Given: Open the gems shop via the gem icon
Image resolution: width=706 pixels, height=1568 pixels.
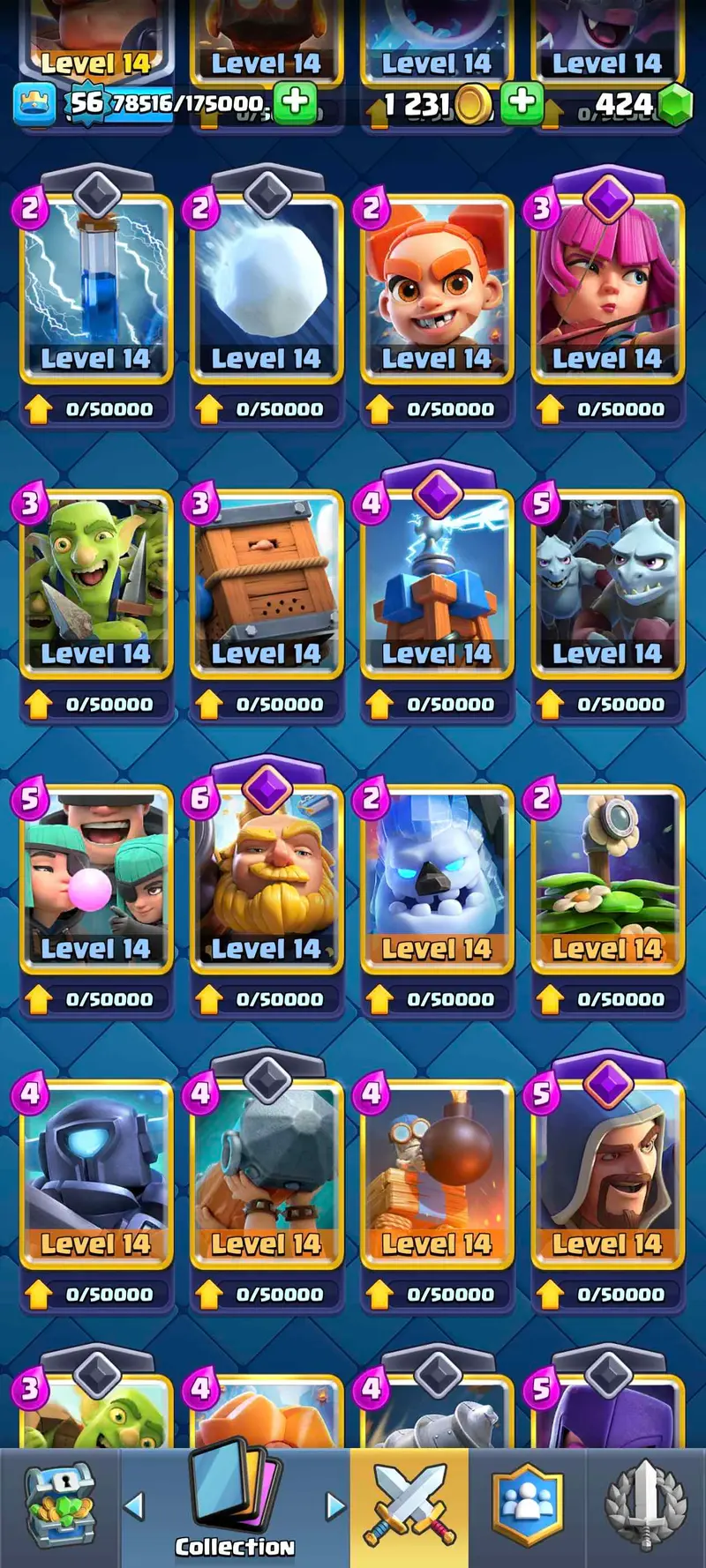Looking at the screenshot, I should point(677,104).
